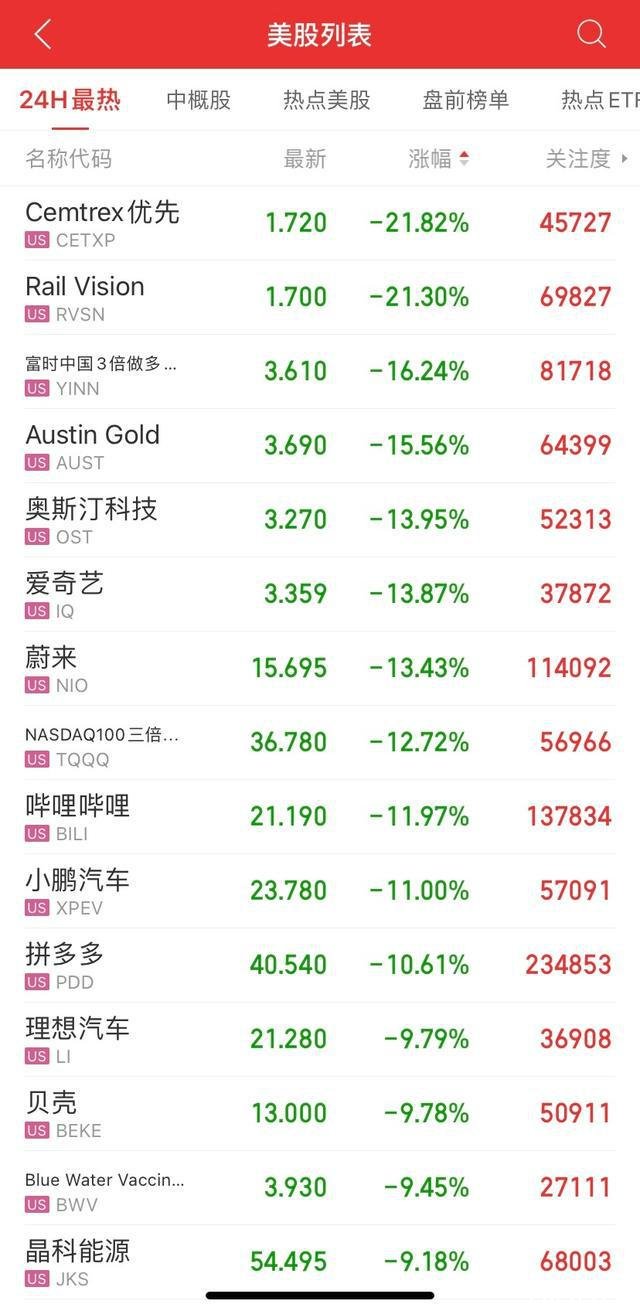Go back using the top-left arrow
The image size is (640, 1311).
tap(42, 34)
